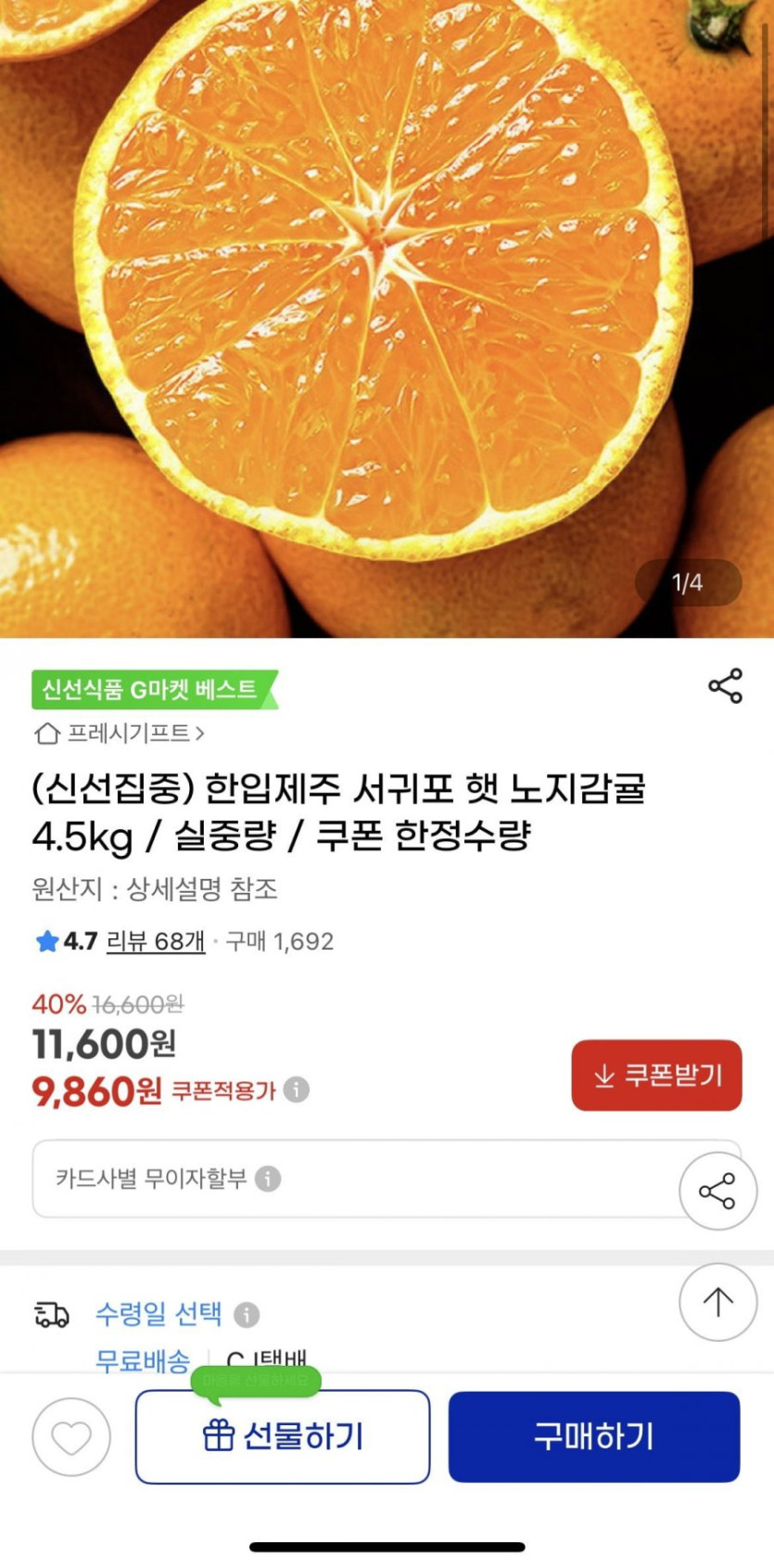Share this product via top share icon
Image resolution: width=774 pixels, height=1568 pixels.
click(725, 686)
